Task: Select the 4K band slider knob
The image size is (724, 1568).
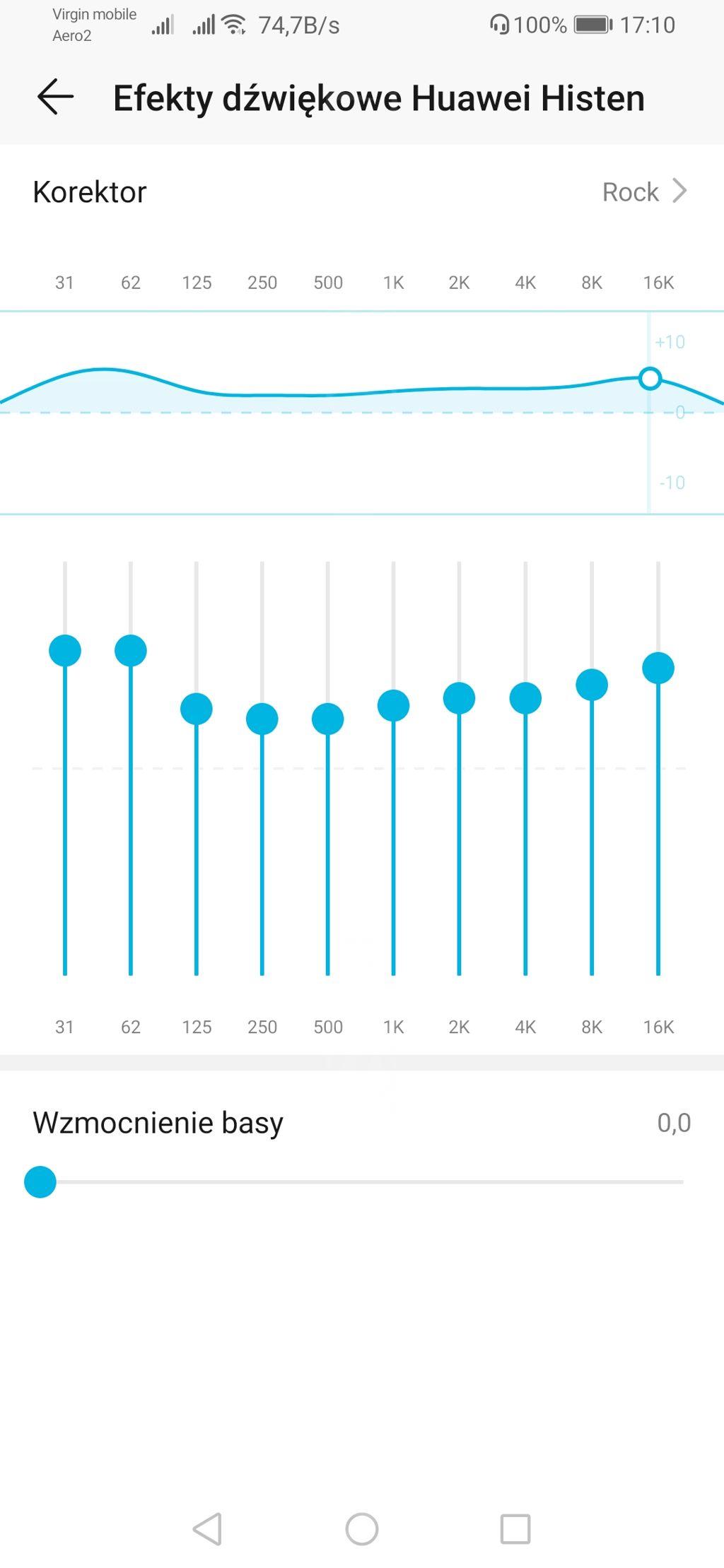Action: pos(525,698)
